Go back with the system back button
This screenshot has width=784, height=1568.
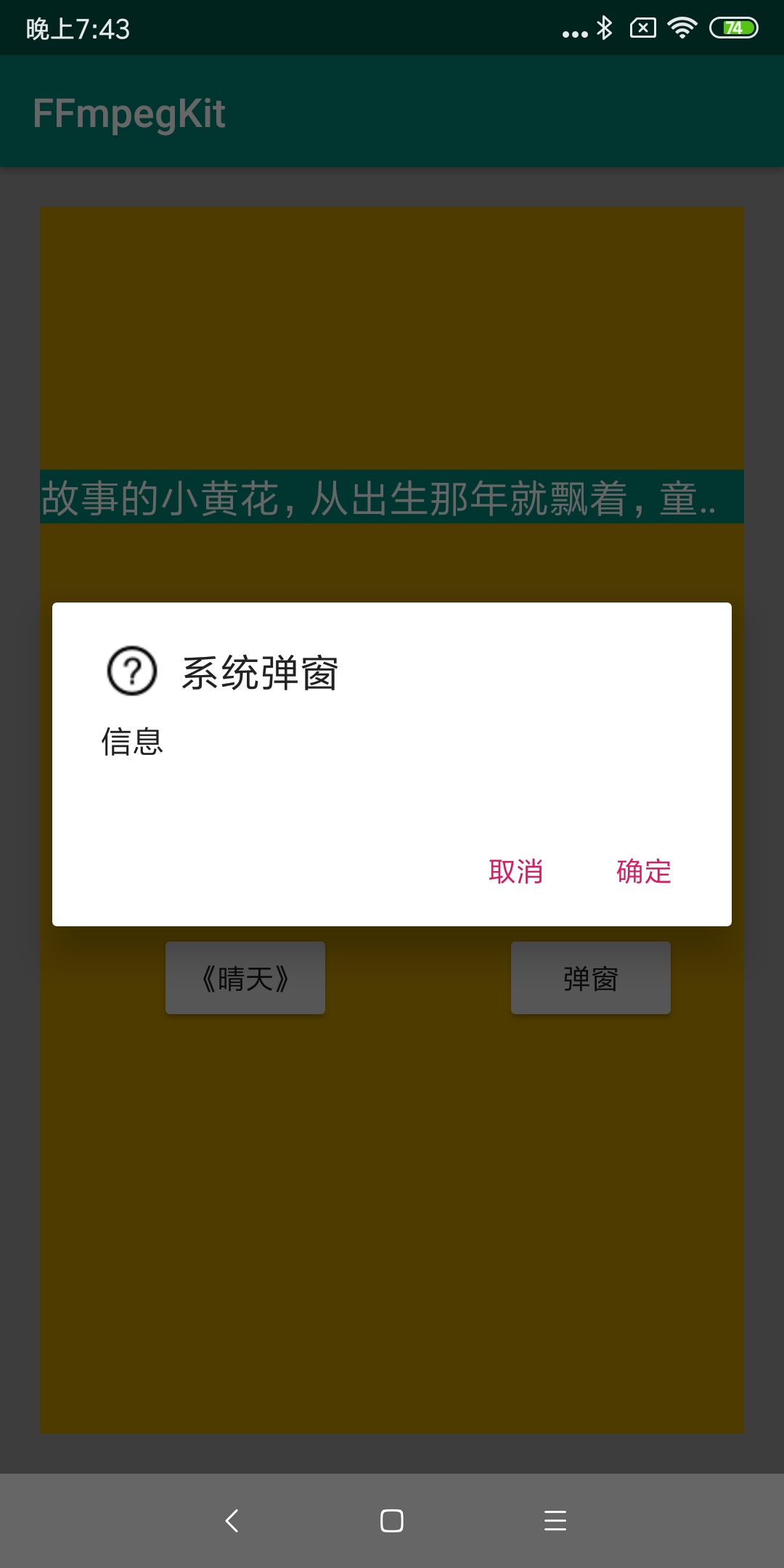point(232,1520)
